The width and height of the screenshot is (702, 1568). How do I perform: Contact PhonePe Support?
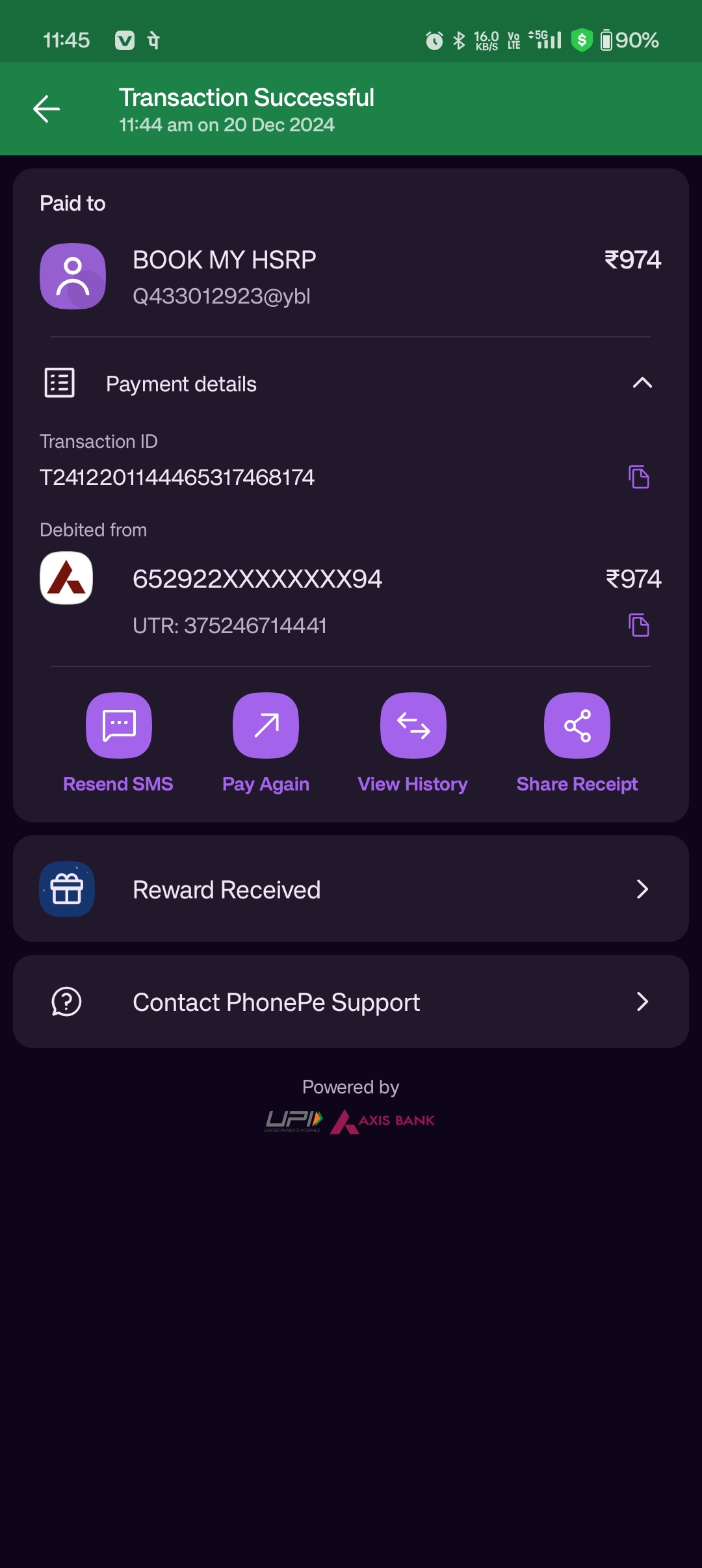click(x=351, y=1002)
